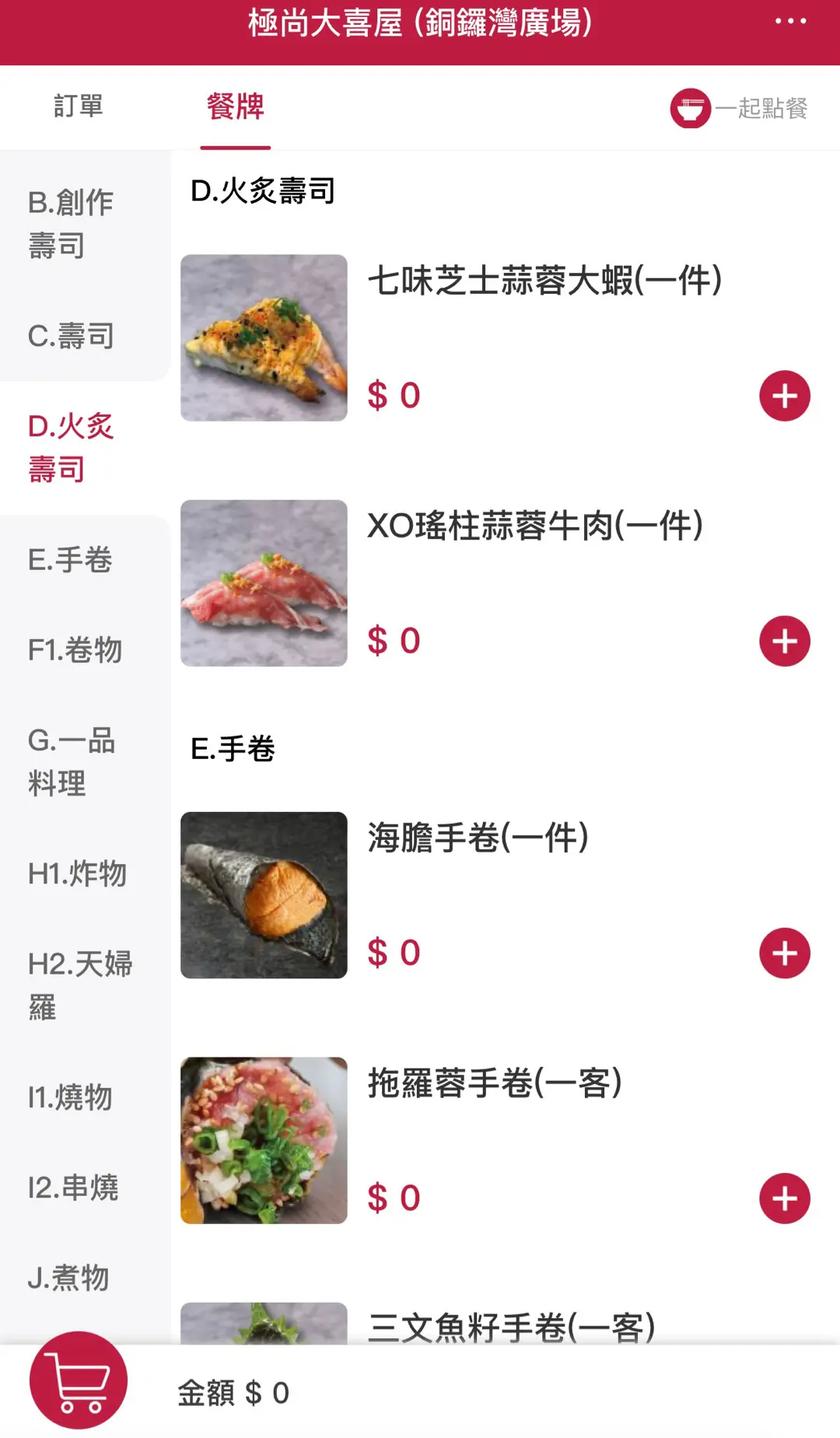Add 七味芝士蒜蓉大蝦 to the order
The image size is (840, 1438).
(x=784, y=396)
